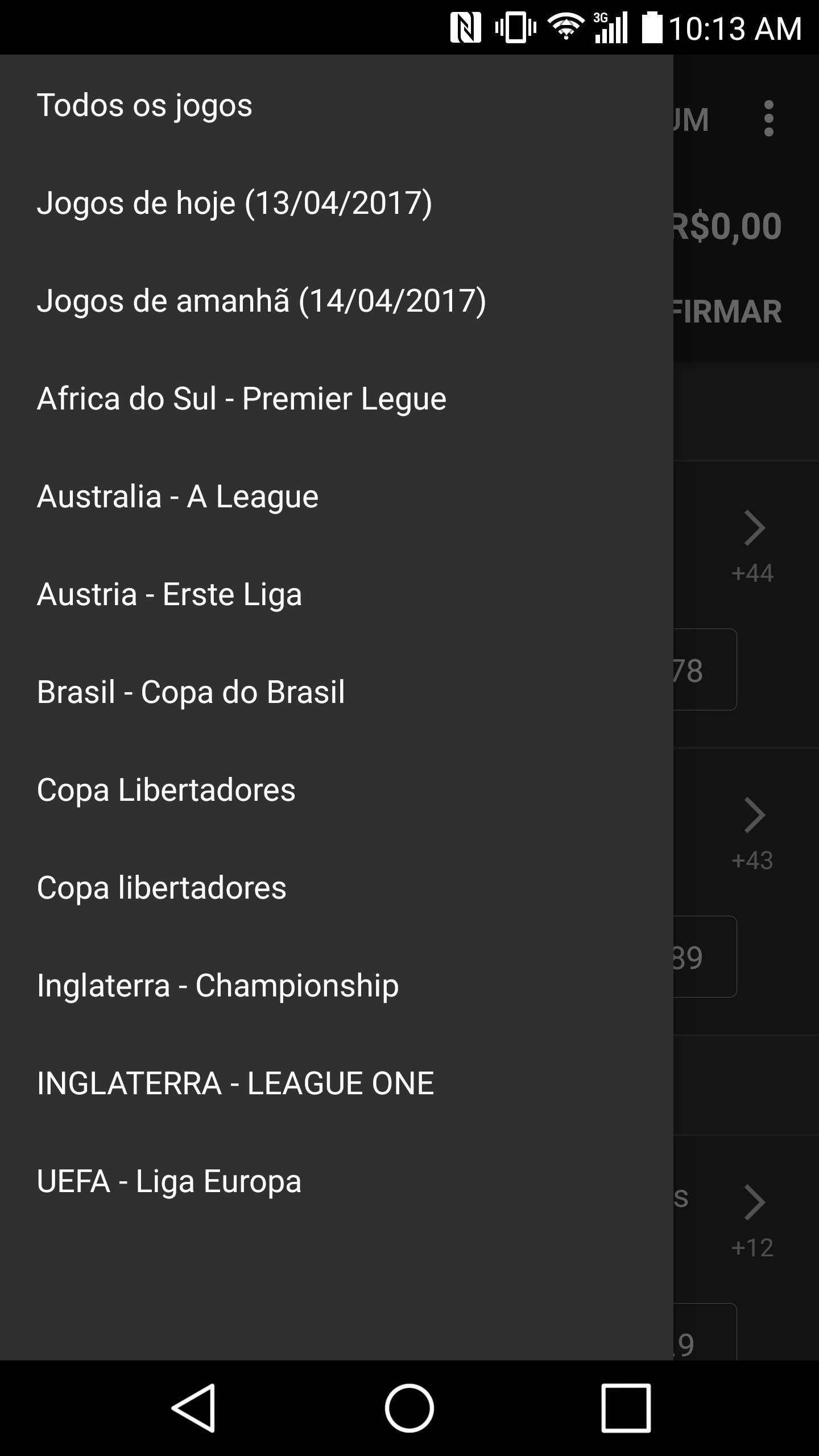Choose the Copa Libertadores option
This screenshot has width=819, height=1456.
click(x=166, y=789)
